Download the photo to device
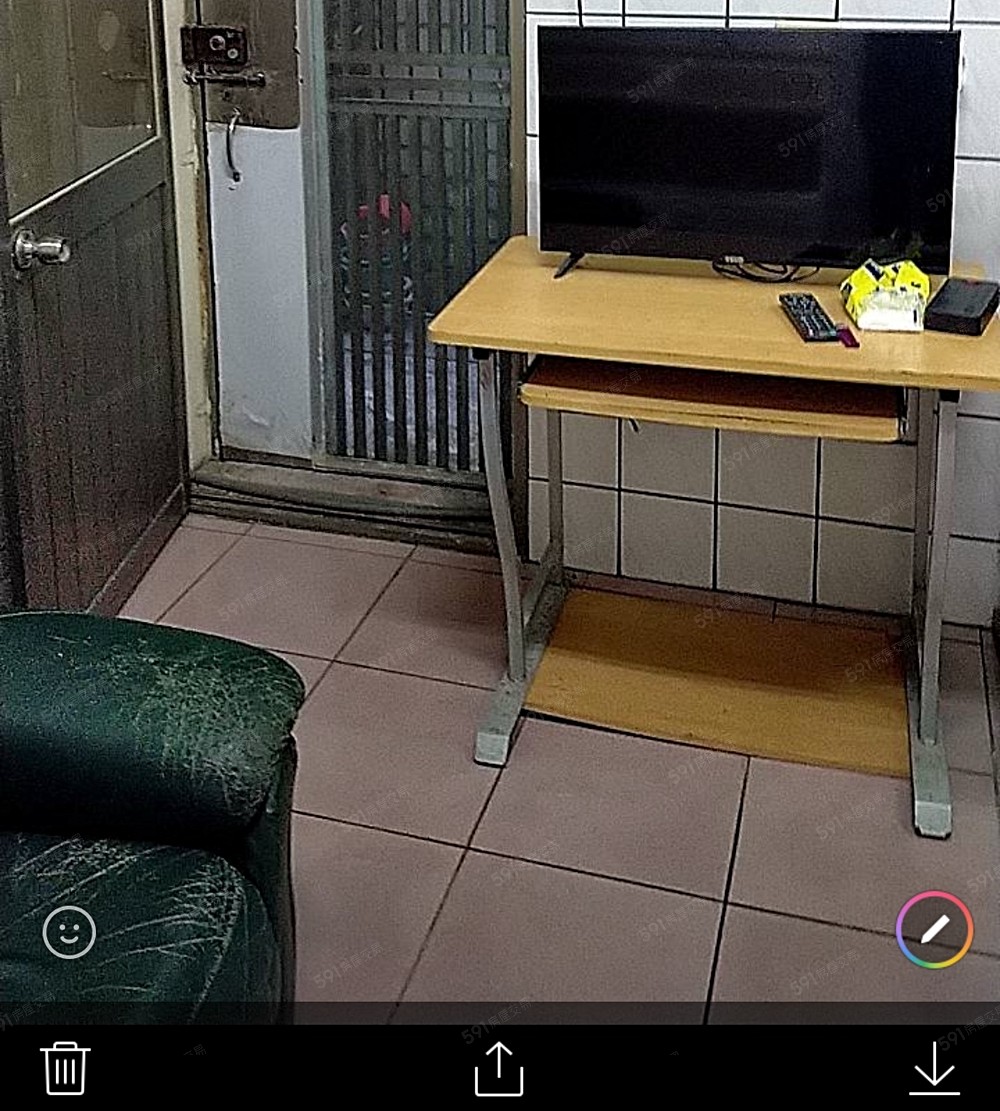1000x1111 pixels. [x=934, y=1068]
